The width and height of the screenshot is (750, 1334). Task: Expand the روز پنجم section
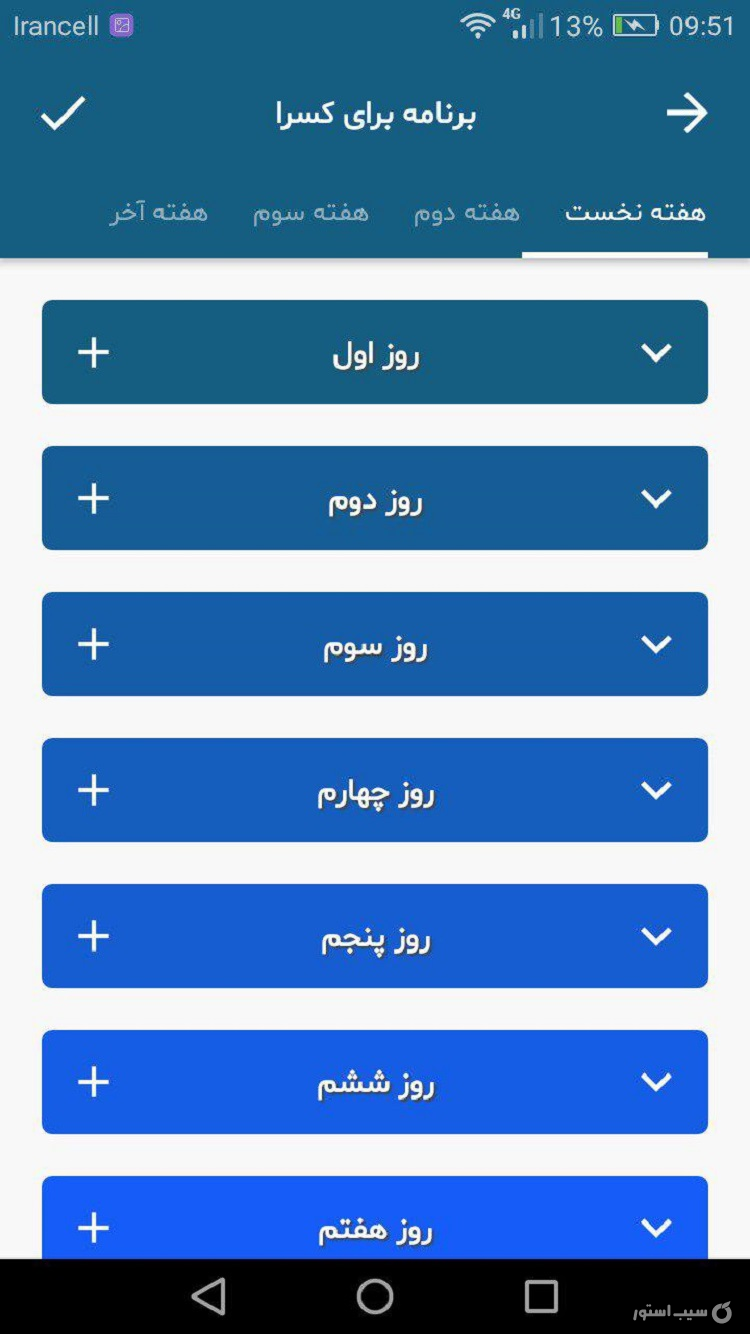(x=656, y=936)
